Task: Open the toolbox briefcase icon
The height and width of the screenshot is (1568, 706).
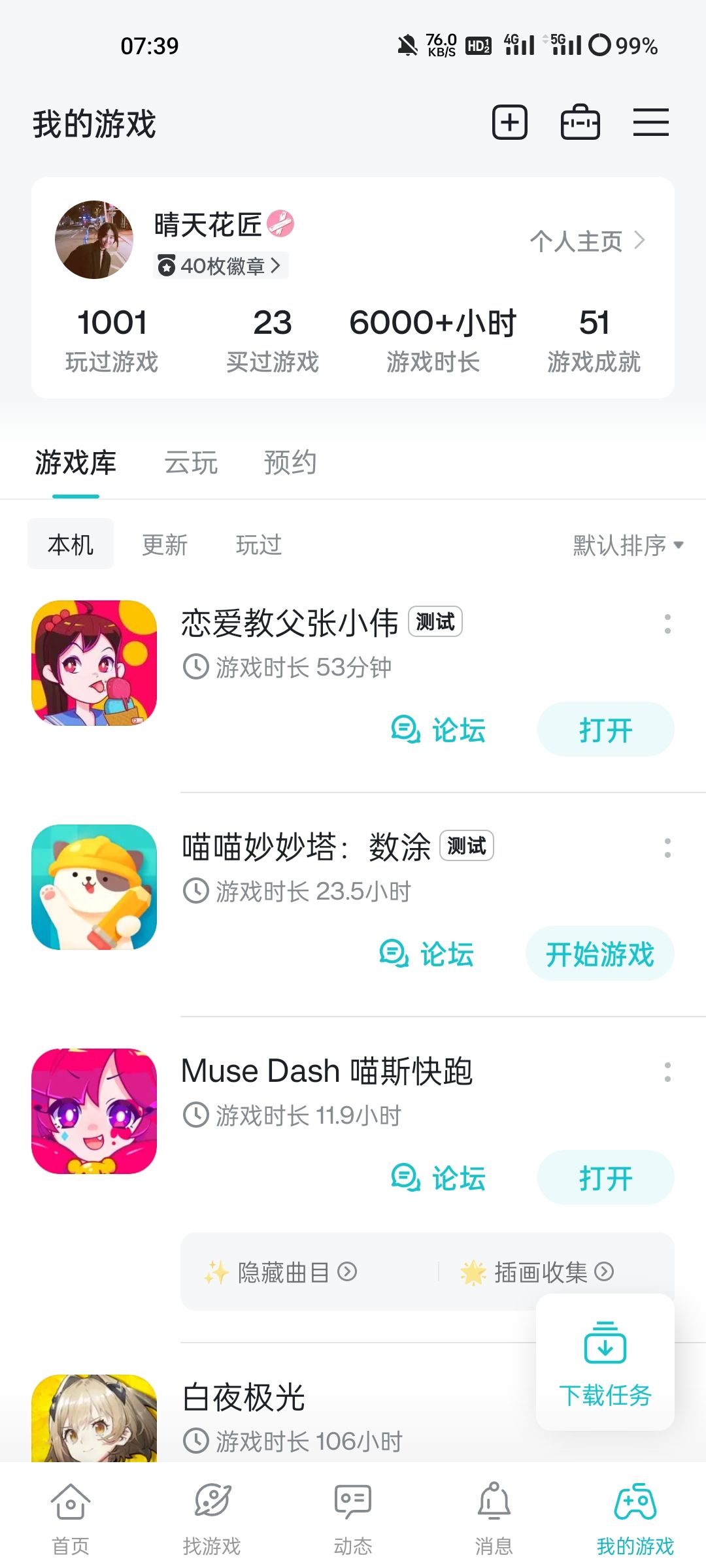Action: [580, 122]
